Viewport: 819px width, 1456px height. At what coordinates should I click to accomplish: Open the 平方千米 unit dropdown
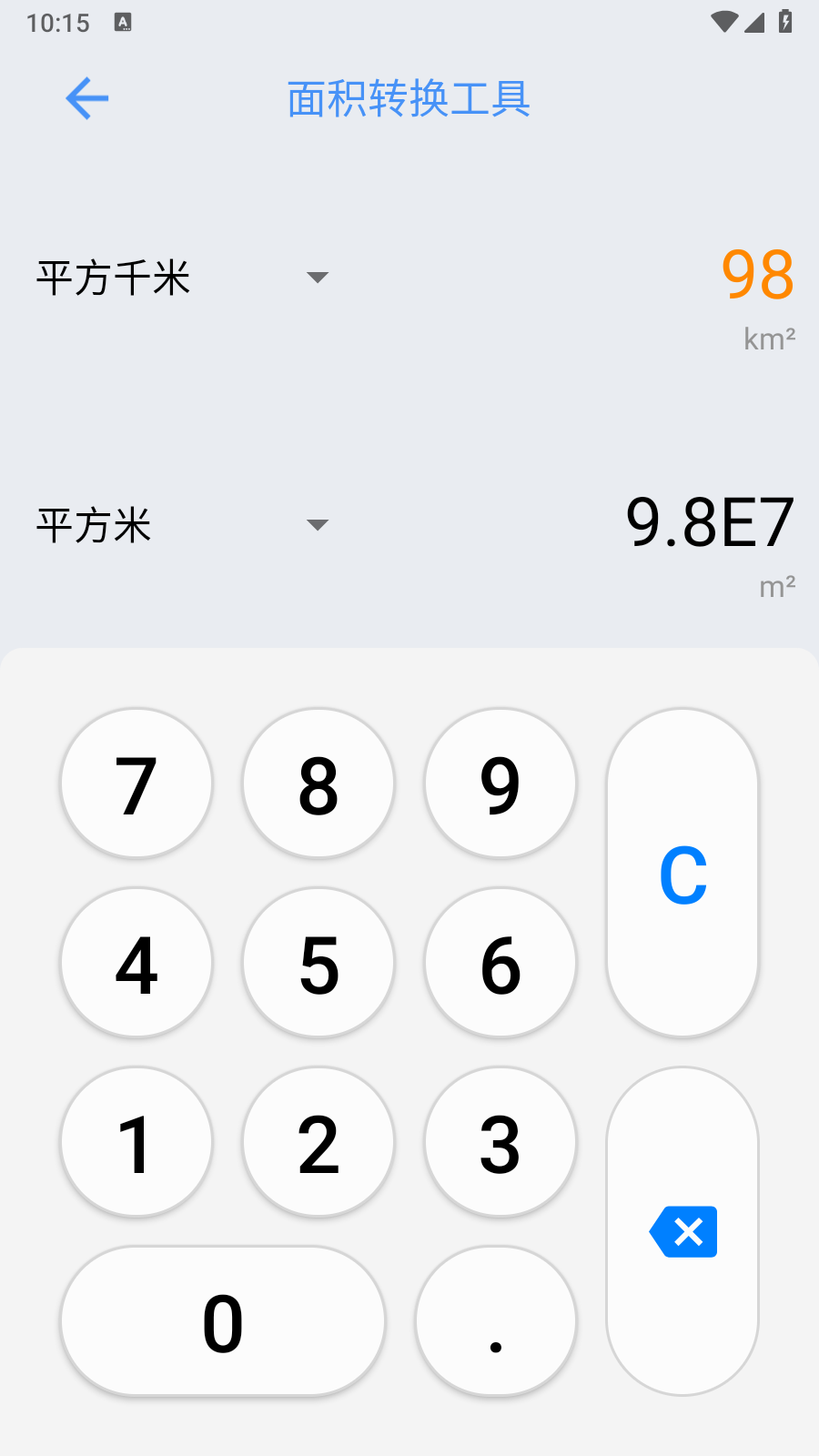pyautogui.click(x=114, y=278)
